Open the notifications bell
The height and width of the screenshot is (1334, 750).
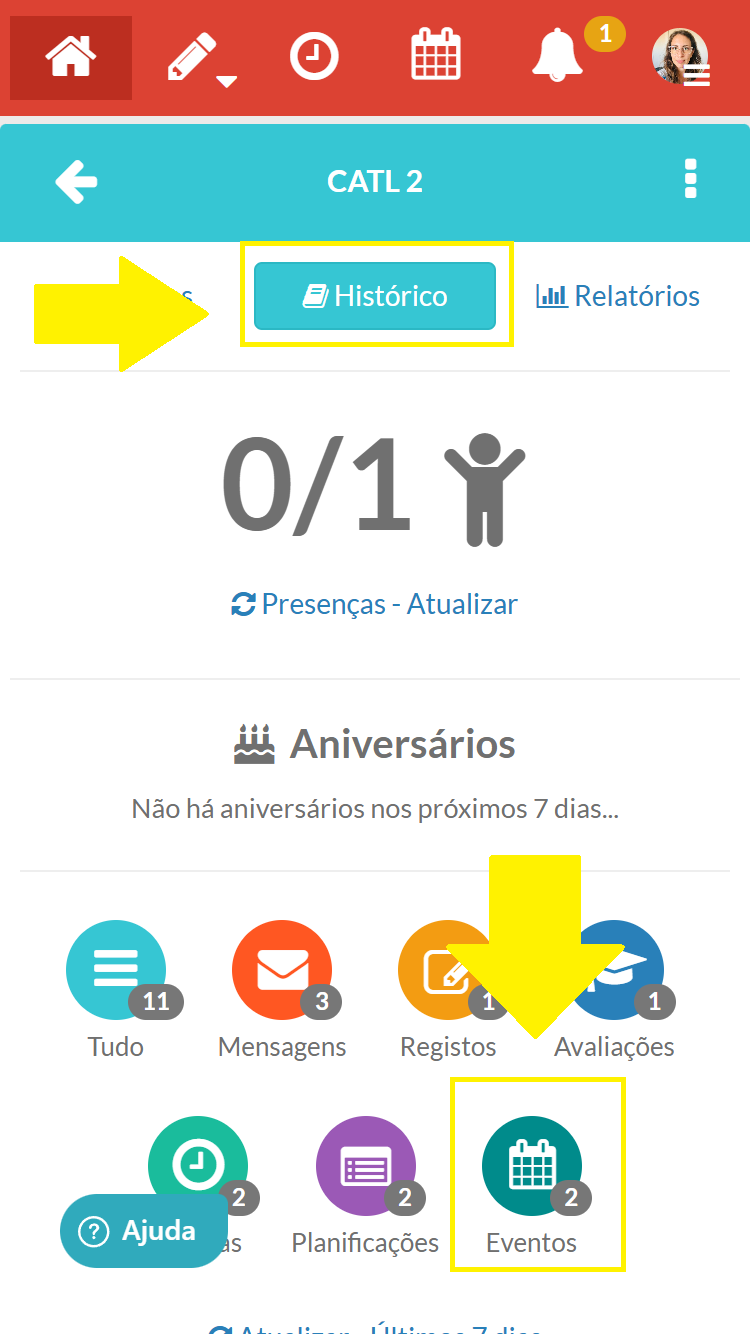point(558,56)
